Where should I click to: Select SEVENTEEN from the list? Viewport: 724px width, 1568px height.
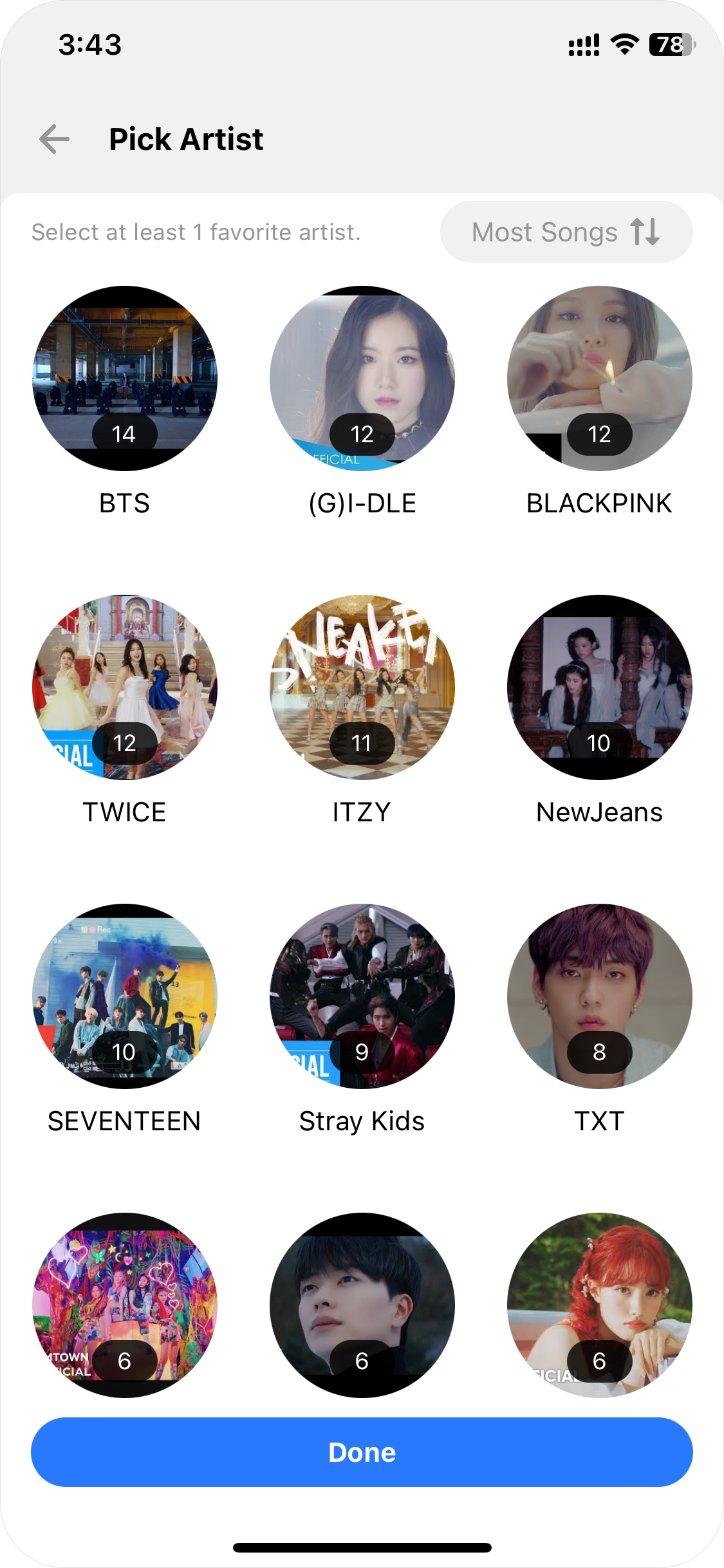125,996
